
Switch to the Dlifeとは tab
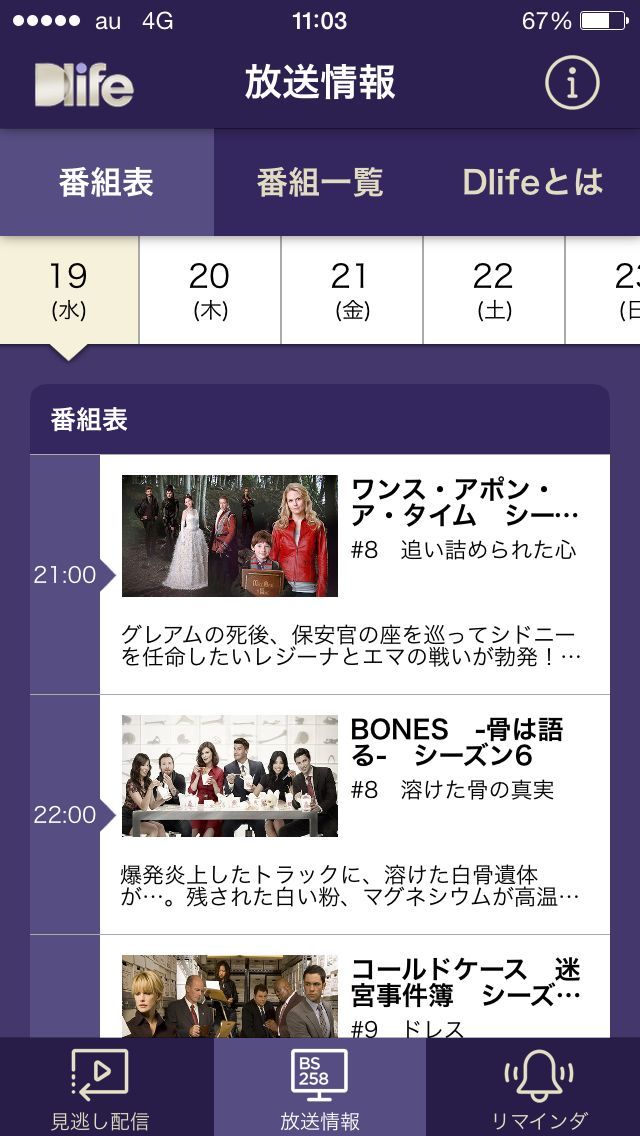coord(533,182)
